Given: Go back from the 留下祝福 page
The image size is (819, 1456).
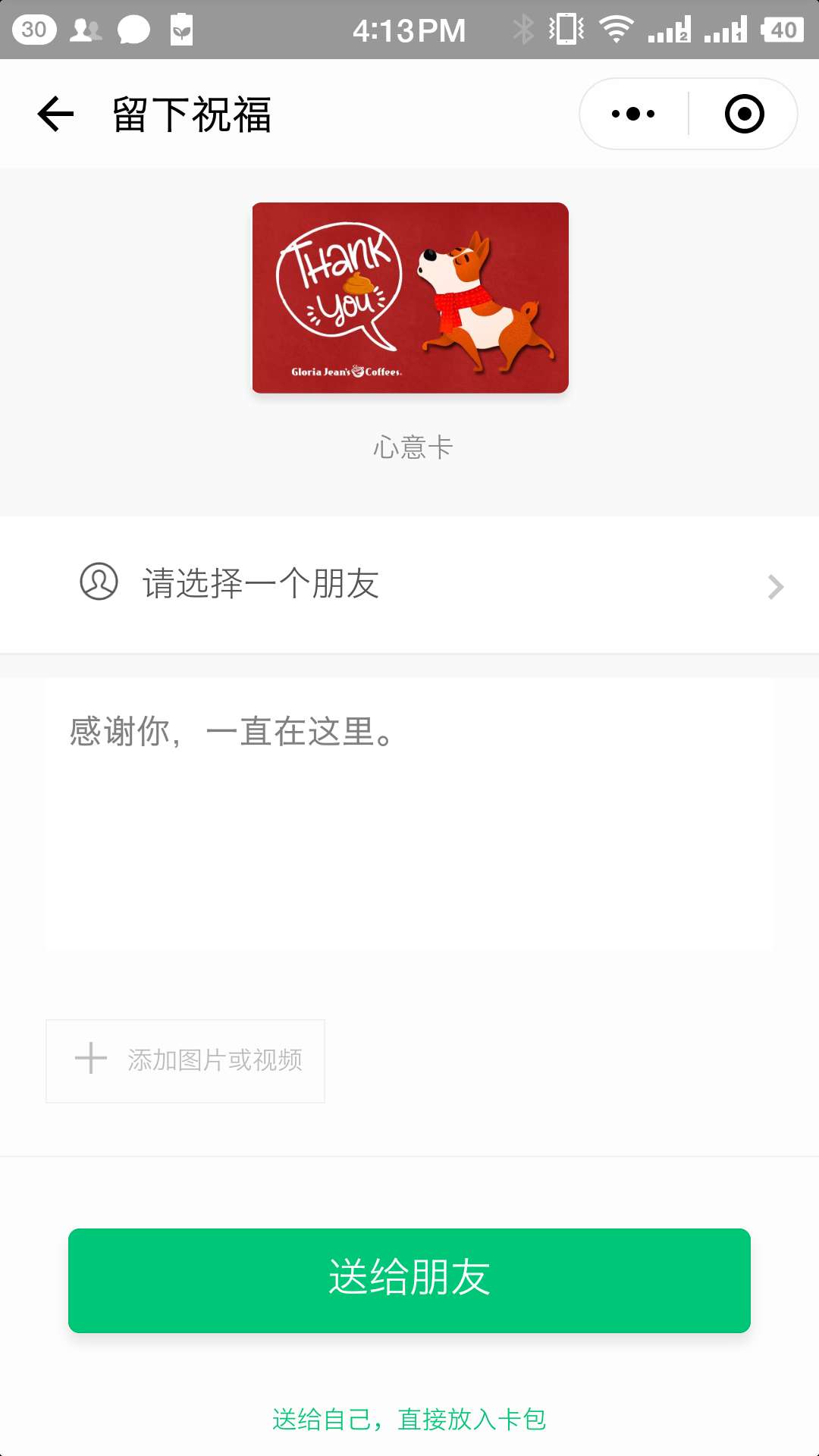Looking at the screenshot, I should (x=56, y=115).
